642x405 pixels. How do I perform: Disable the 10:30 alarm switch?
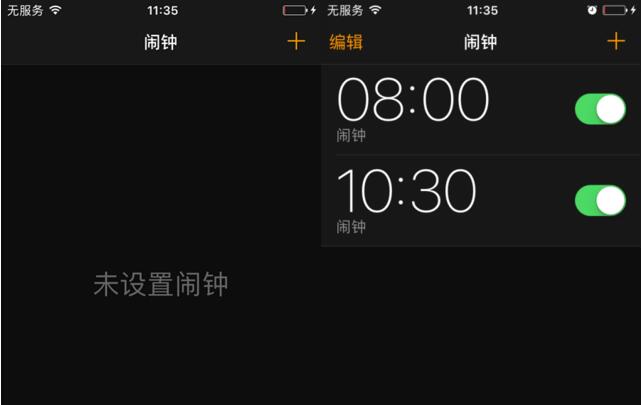point(600,200)
